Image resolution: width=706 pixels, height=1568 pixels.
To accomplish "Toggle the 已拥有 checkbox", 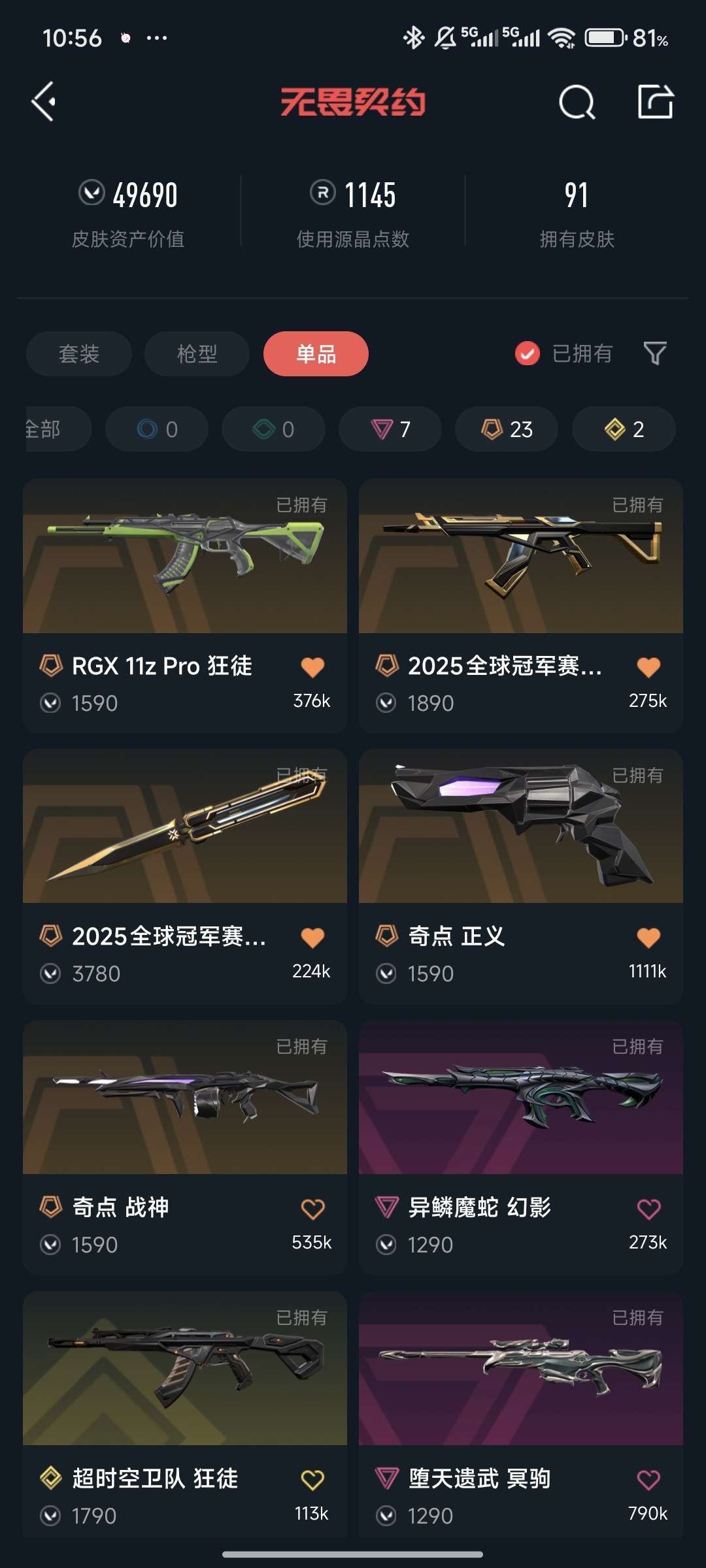I will tap(527, 353).
